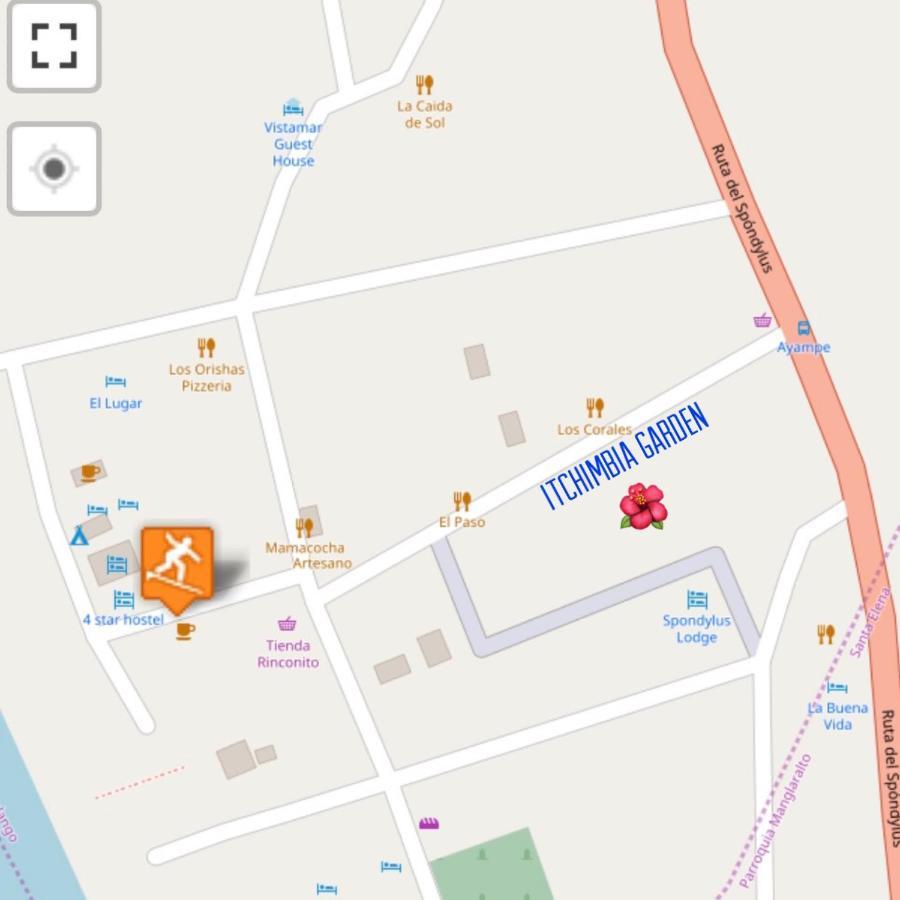Open the orange surfing marker
The width and height of the screenshot is (900, 900).
click(178, 566)
